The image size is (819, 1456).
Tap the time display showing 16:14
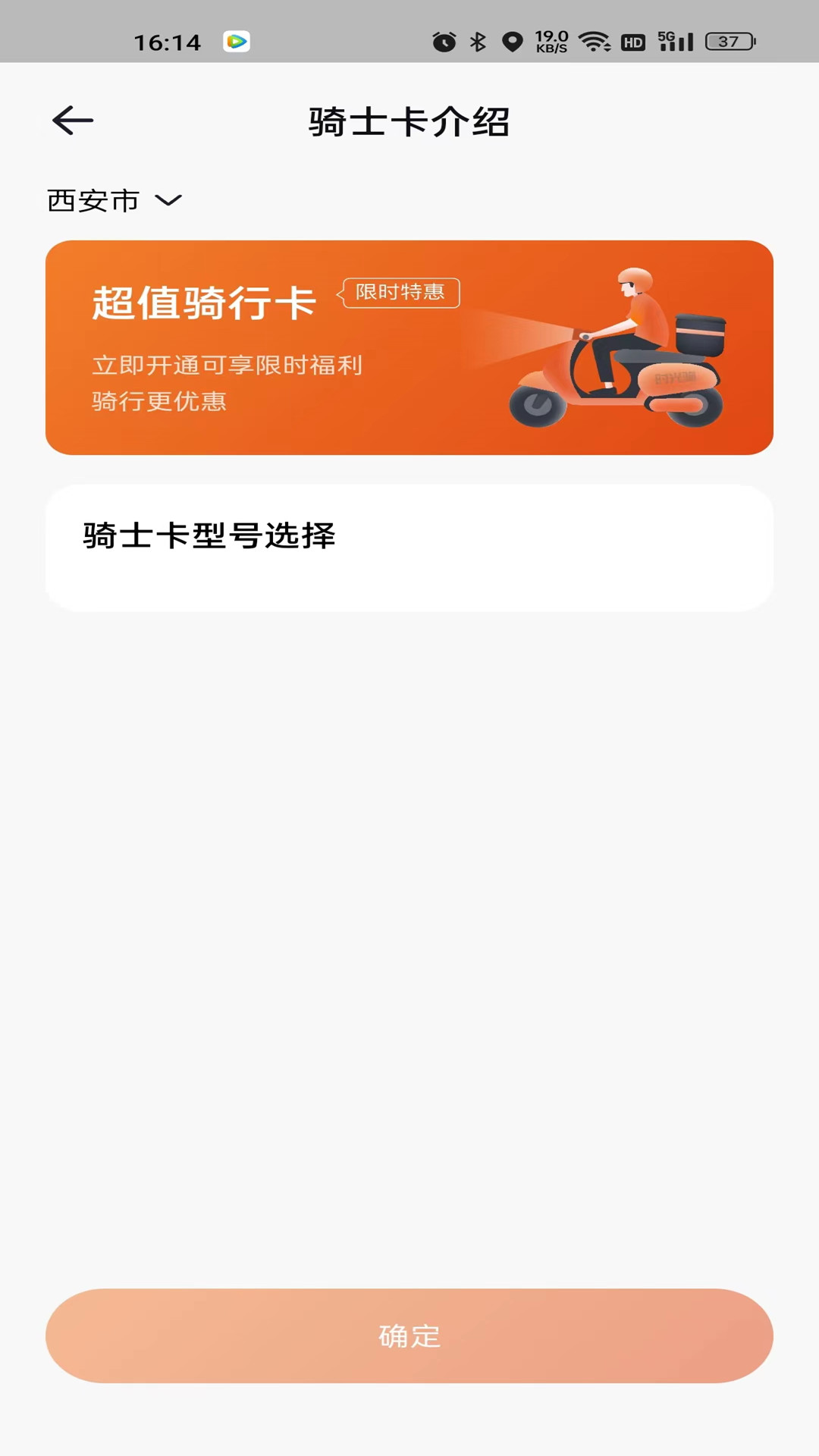pos(168,43)
